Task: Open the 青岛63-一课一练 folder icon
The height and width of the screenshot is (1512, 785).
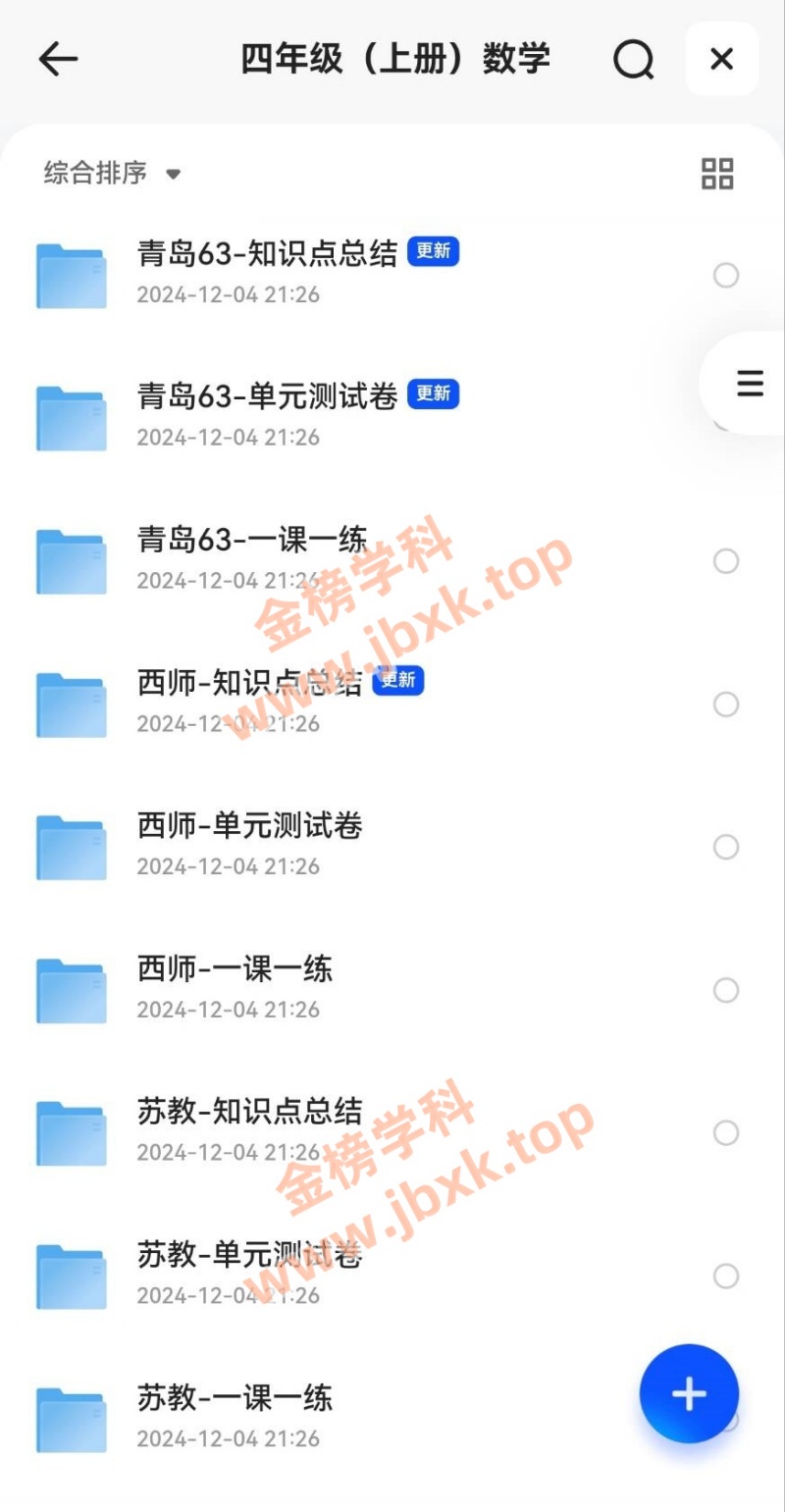Action: point(70,561)
